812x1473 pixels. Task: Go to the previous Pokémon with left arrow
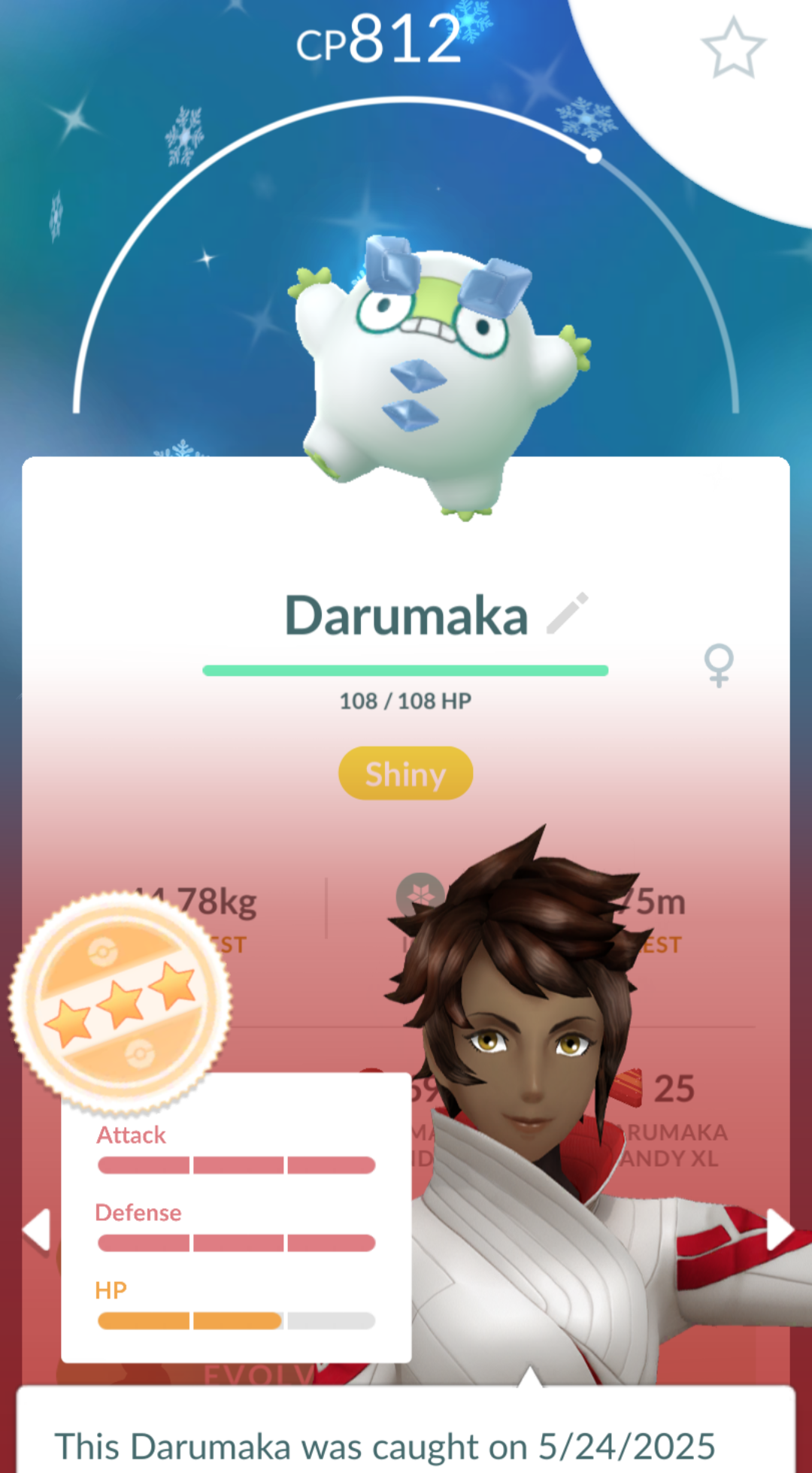36,1230
